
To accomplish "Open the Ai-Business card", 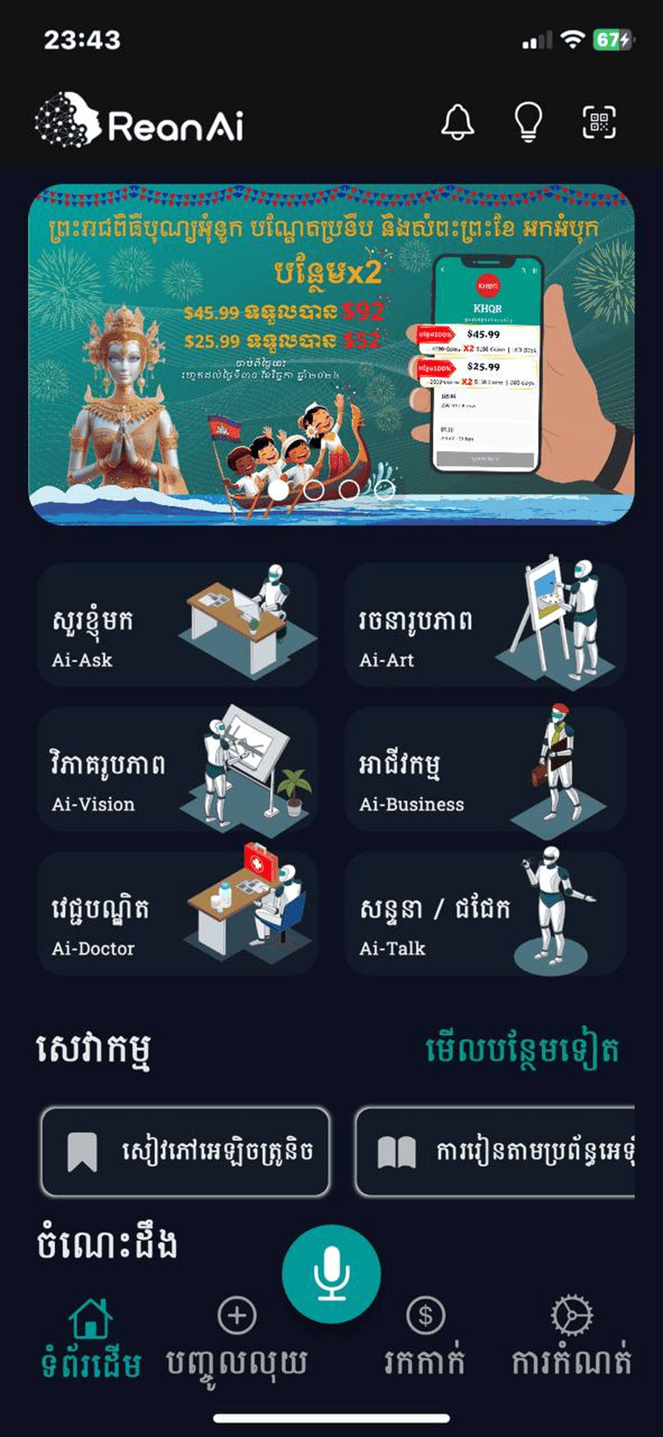I will point(485,769).
